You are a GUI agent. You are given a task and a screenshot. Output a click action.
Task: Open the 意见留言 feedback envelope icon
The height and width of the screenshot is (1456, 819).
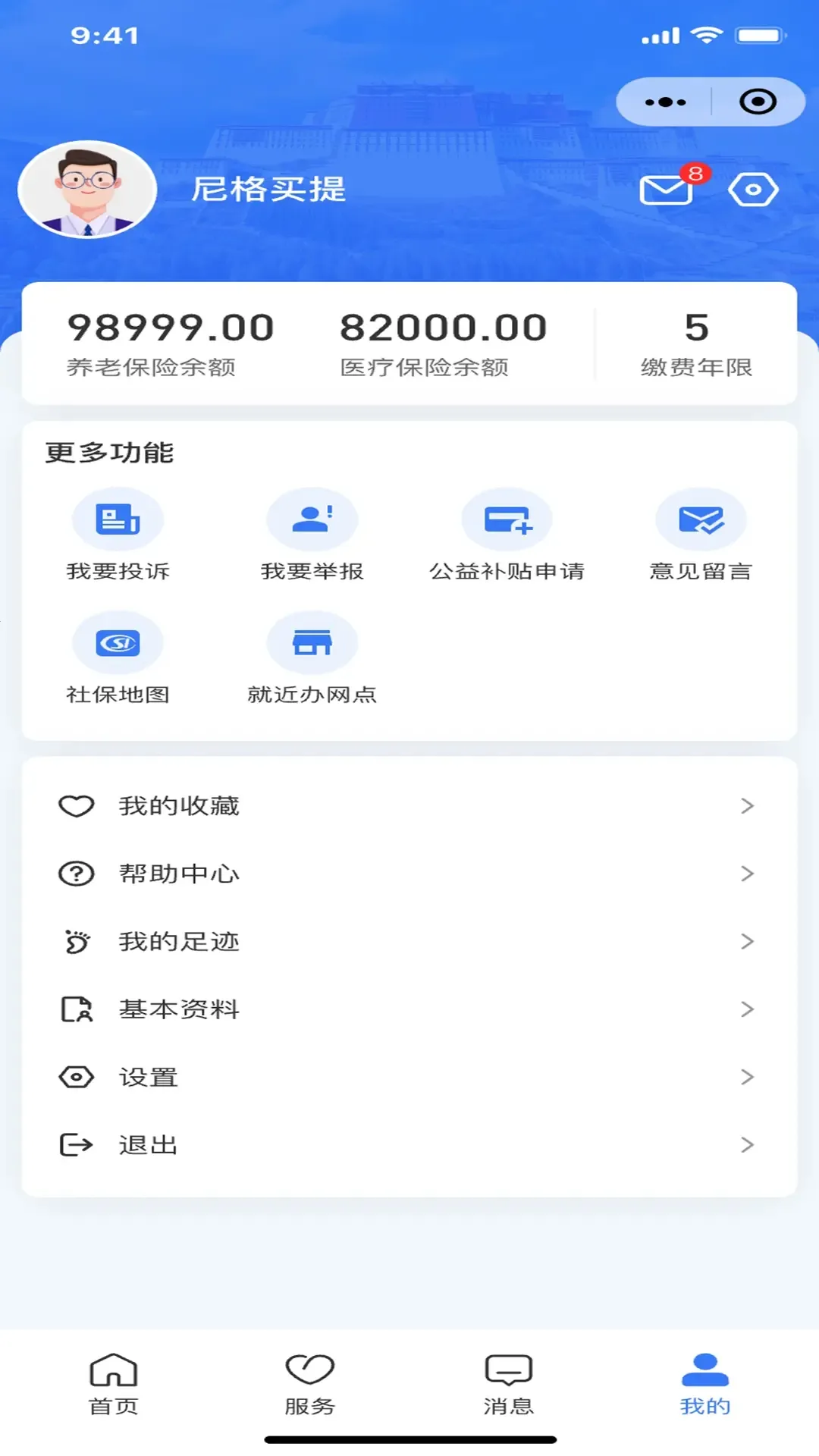click(x=701, y=520)
